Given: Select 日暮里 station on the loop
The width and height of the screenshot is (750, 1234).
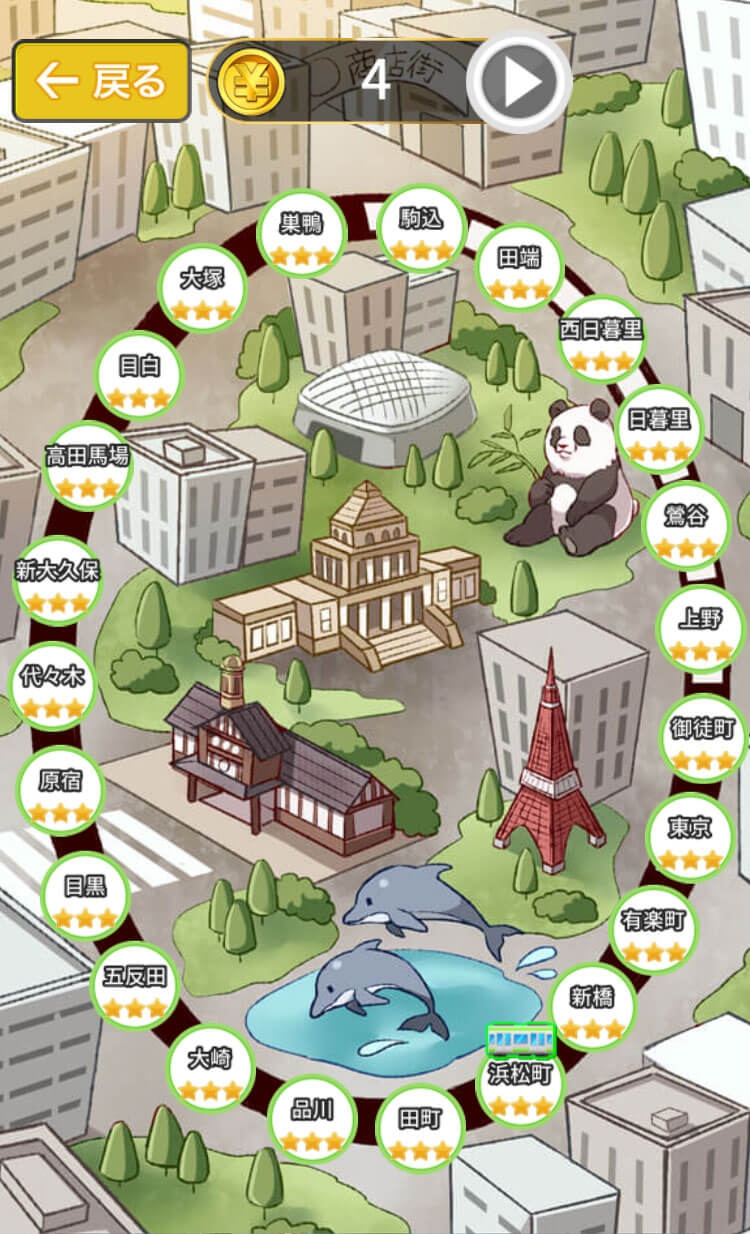Looking at the screenshot, I should point(659,430).
